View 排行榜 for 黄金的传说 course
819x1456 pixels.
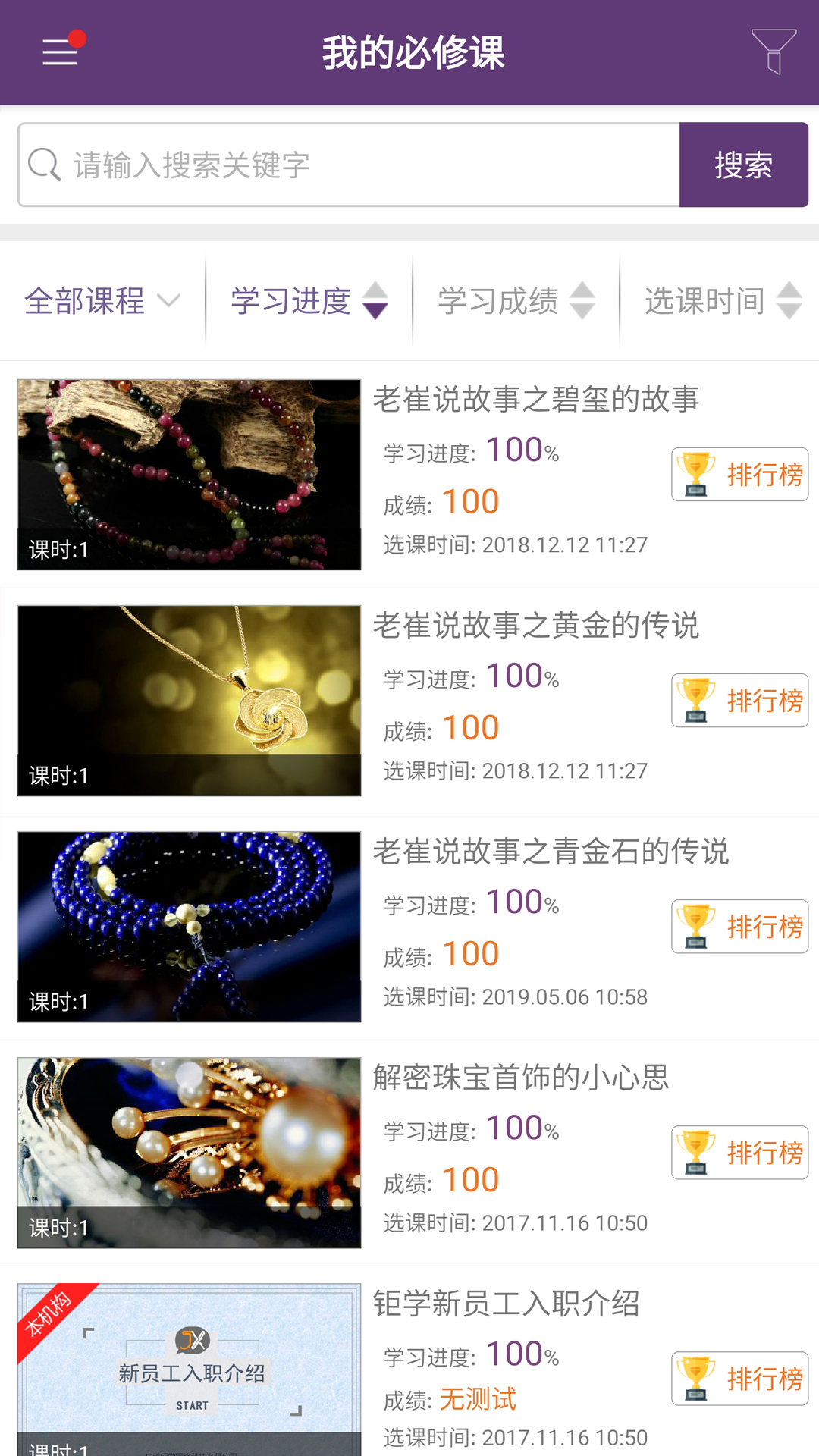coord(739,701)
